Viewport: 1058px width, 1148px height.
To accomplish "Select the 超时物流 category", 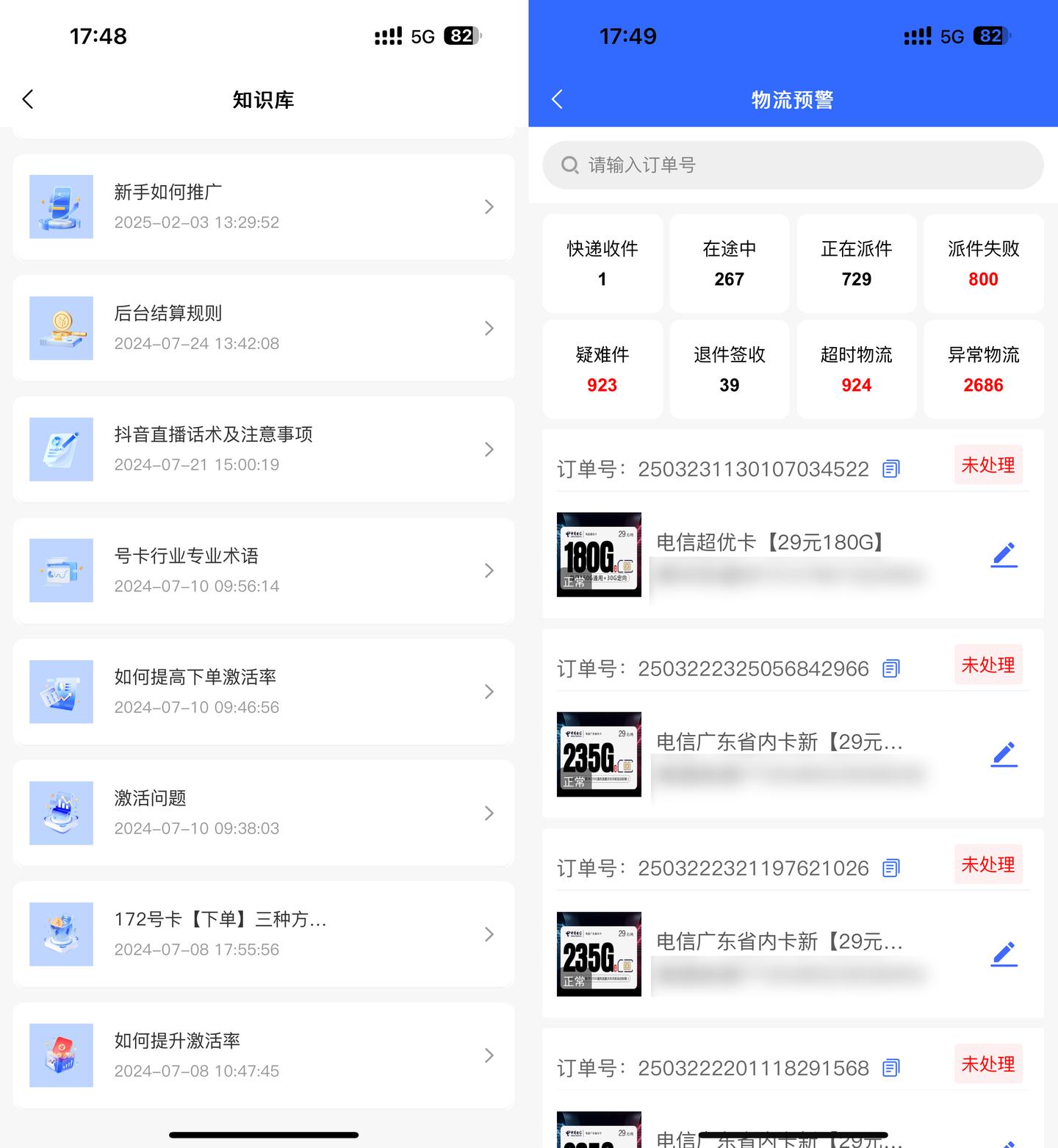I will coord(856,370).
